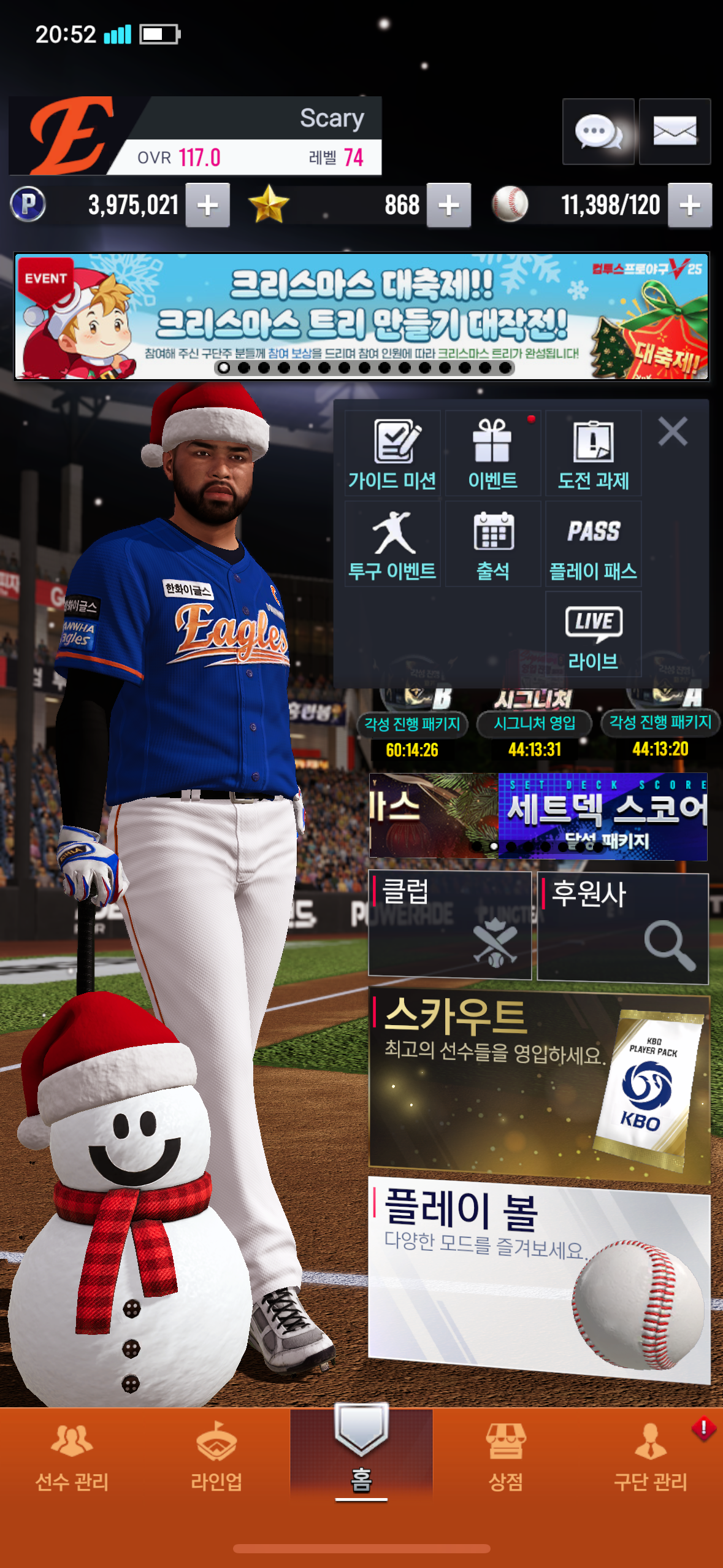Screen dimensions: 723x1568
Task: Switch to the 구단 관리 tab
Action: coord(650,1460)
